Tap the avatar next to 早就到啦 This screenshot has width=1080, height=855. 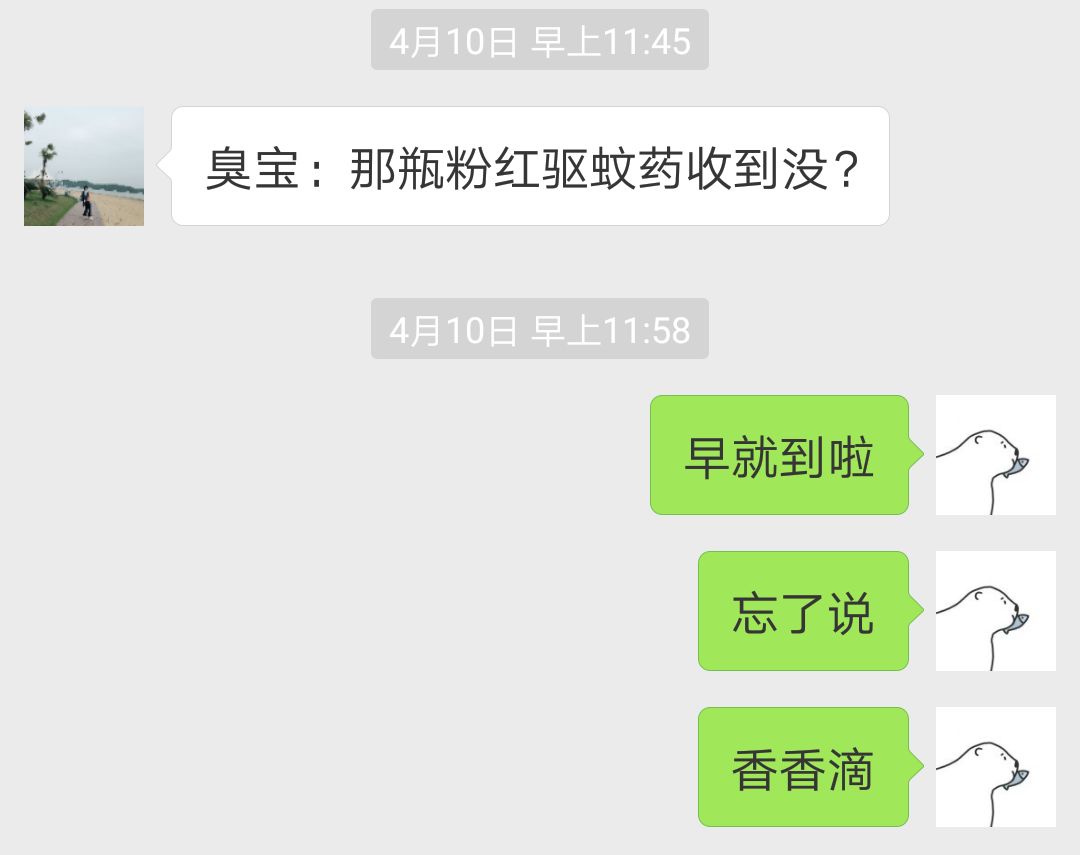click(x=995, y=455)
